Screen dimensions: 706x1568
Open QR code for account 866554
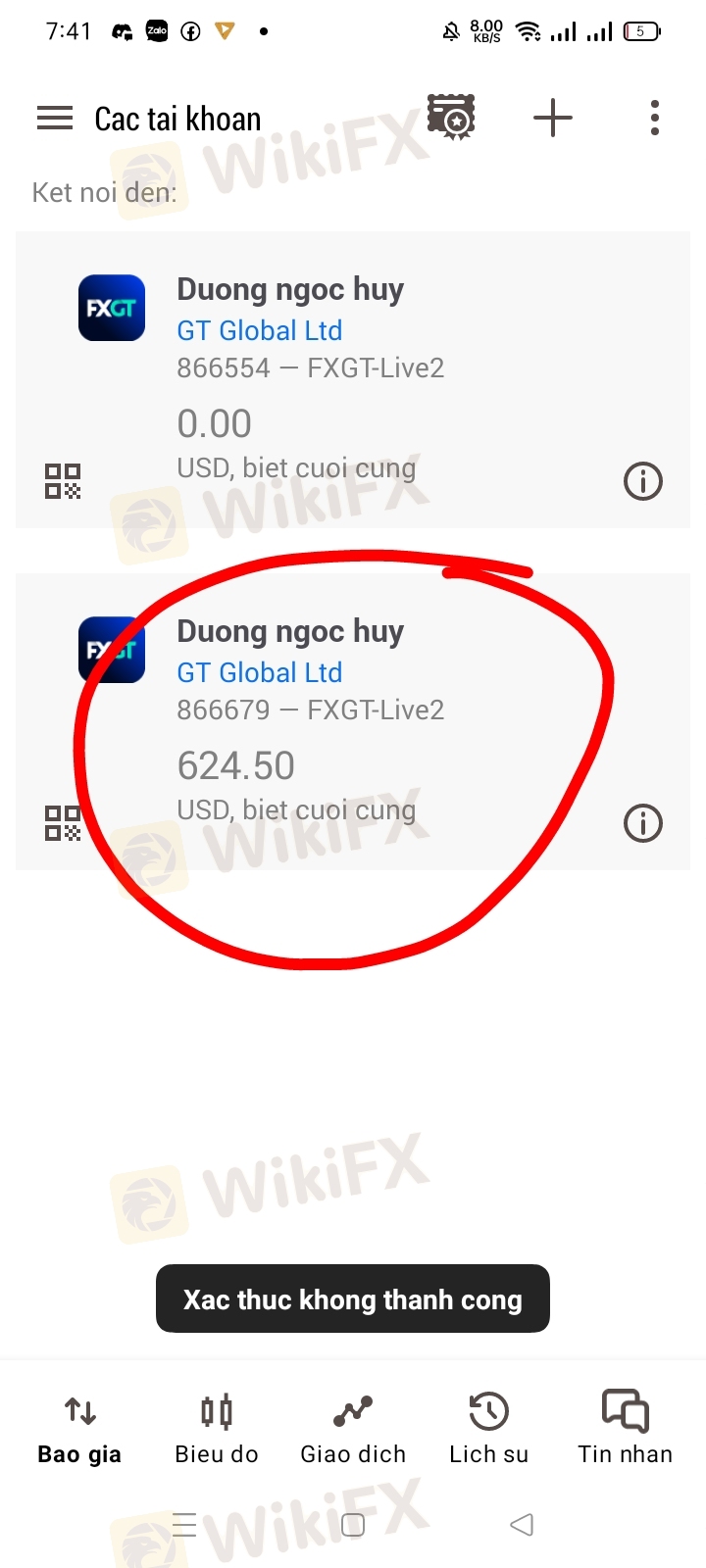click(63, 481)
